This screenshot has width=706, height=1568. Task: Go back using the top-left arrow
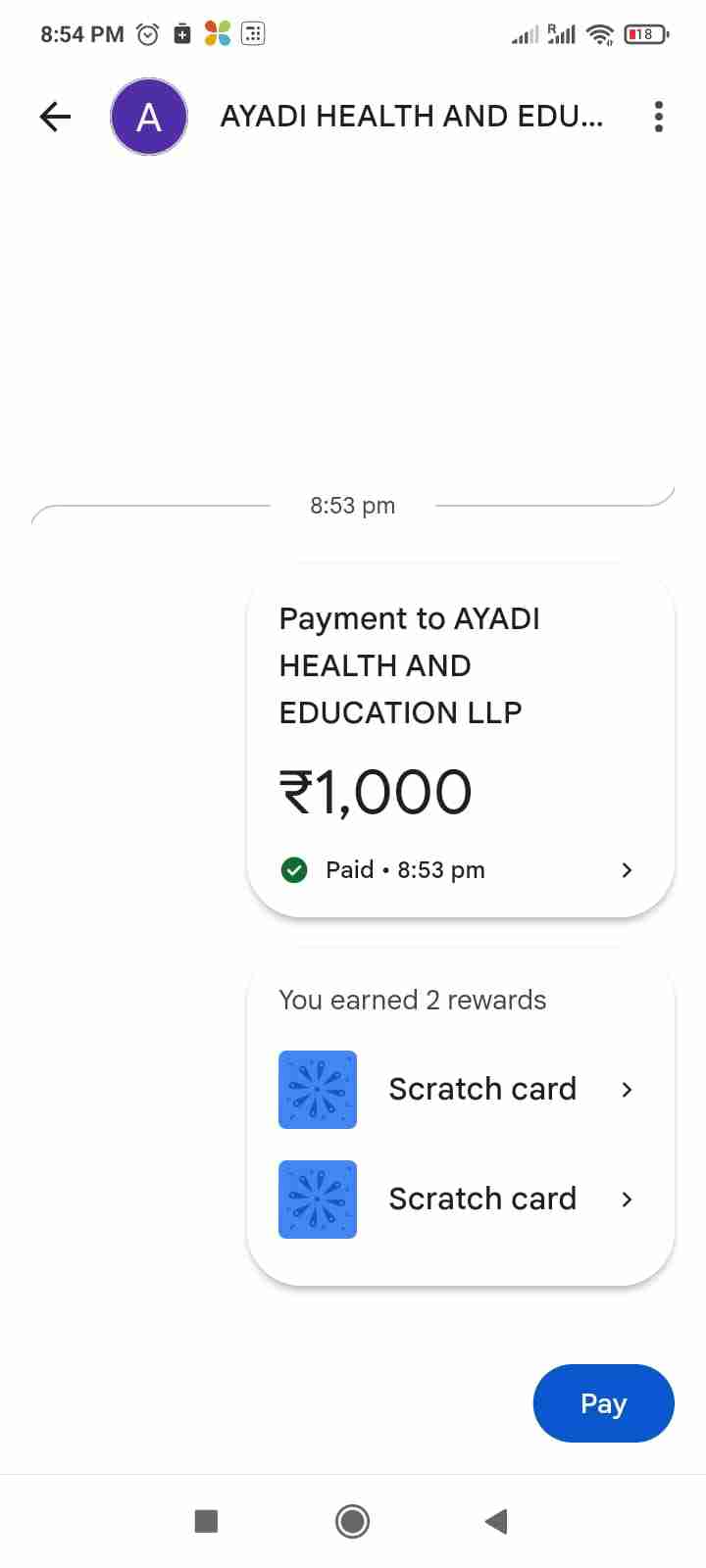coord(56,118)
